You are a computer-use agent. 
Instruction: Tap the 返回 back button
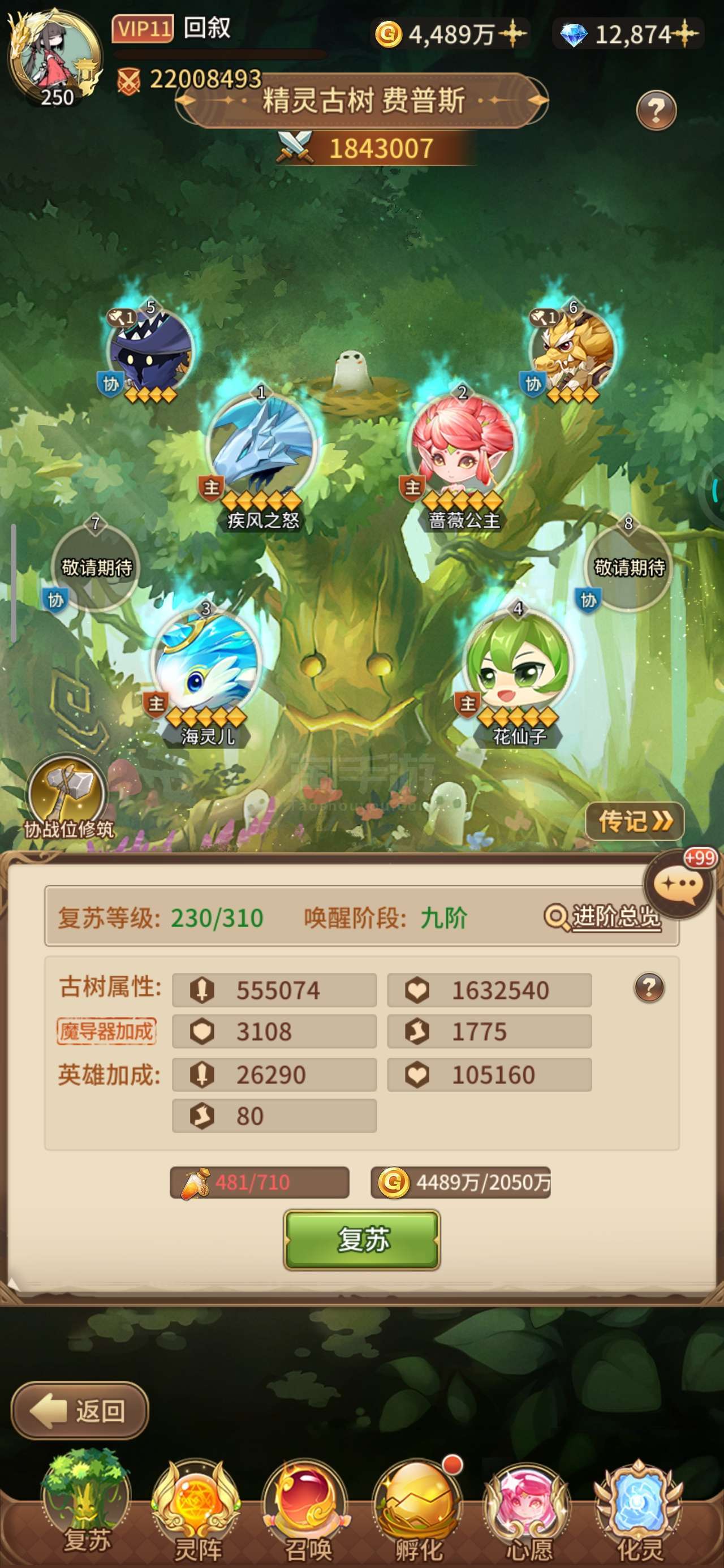tap(80, 1410)
